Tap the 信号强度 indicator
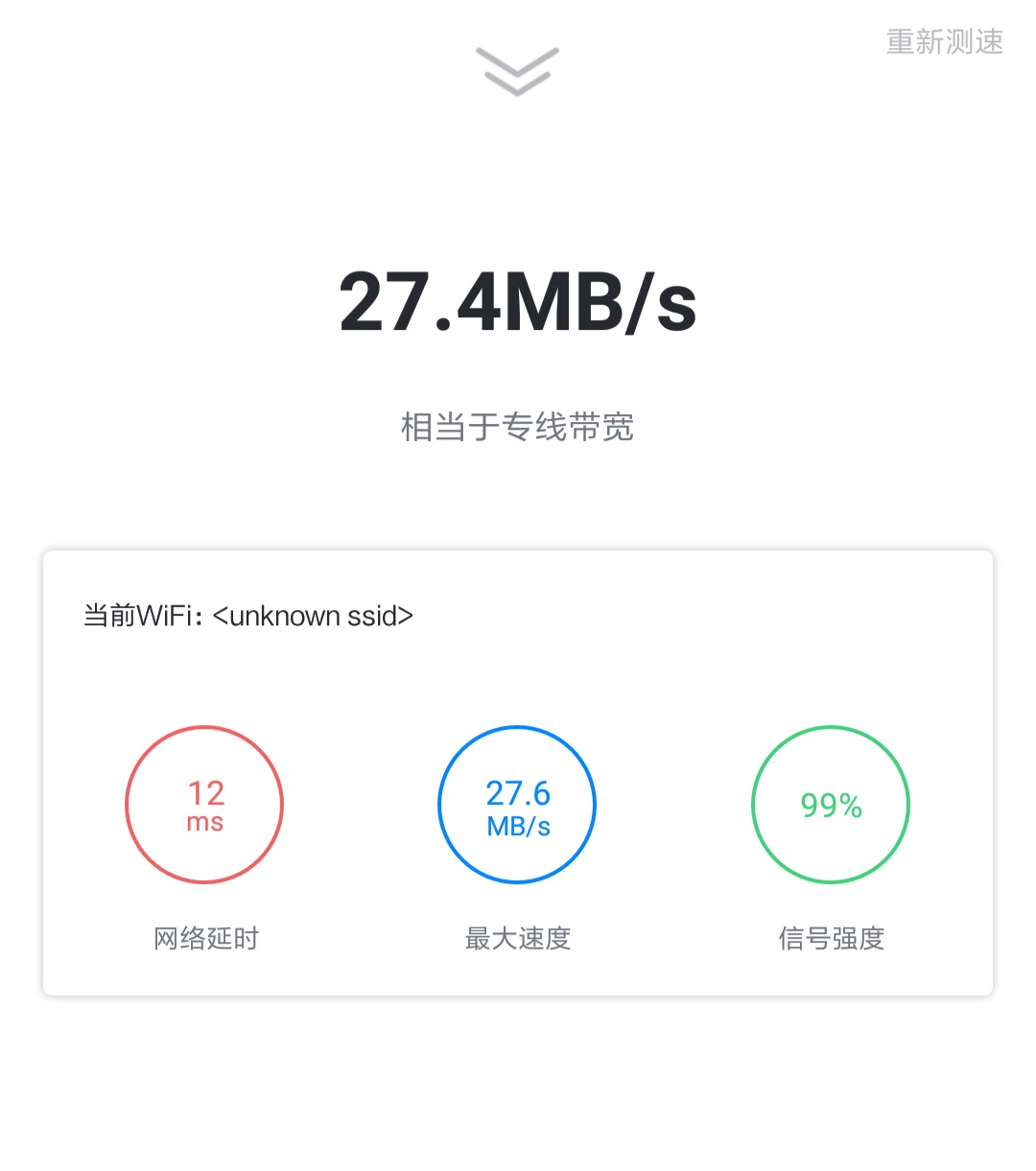This screenshot has width=1036, height=1171. click(831, 938)
